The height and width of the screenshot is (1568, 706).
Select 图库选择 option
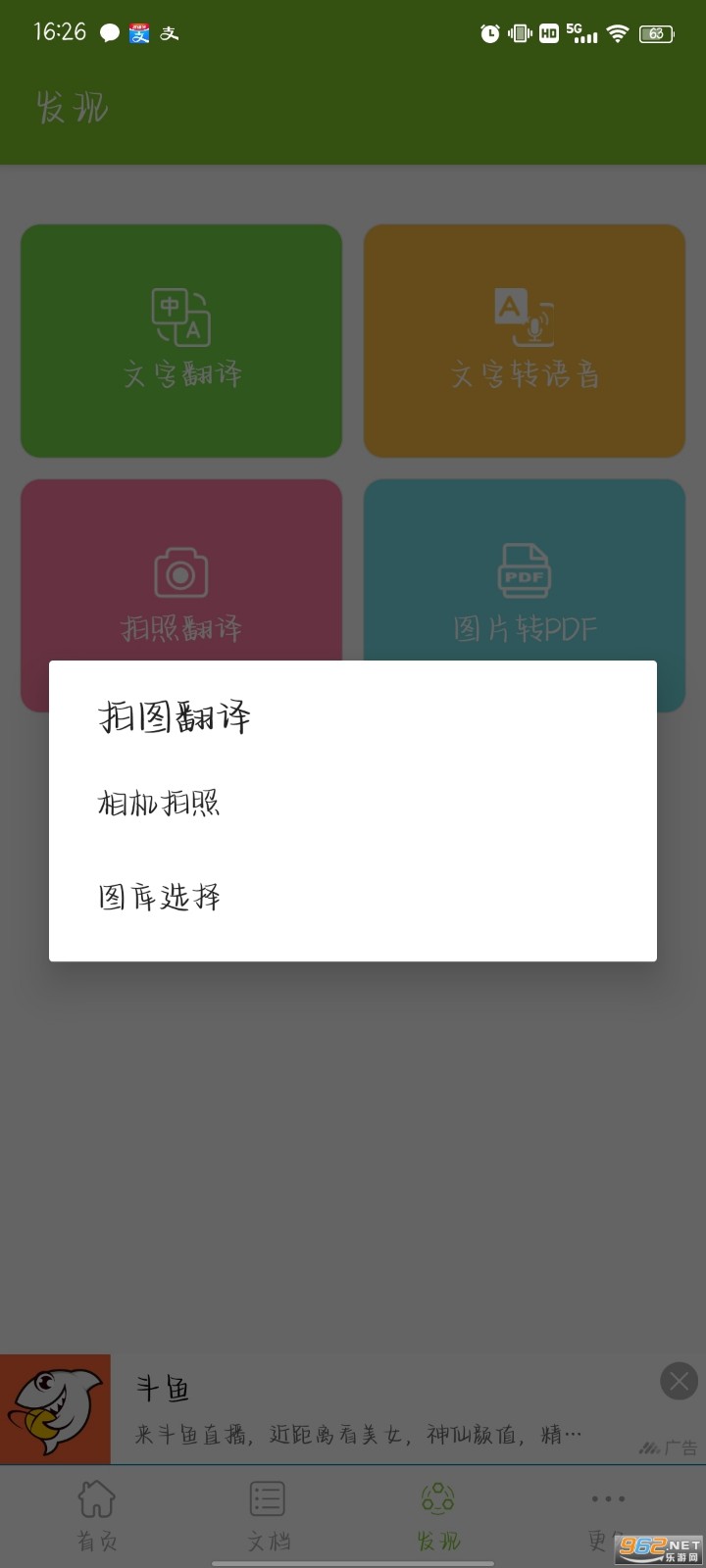click(x=159, y=897)
